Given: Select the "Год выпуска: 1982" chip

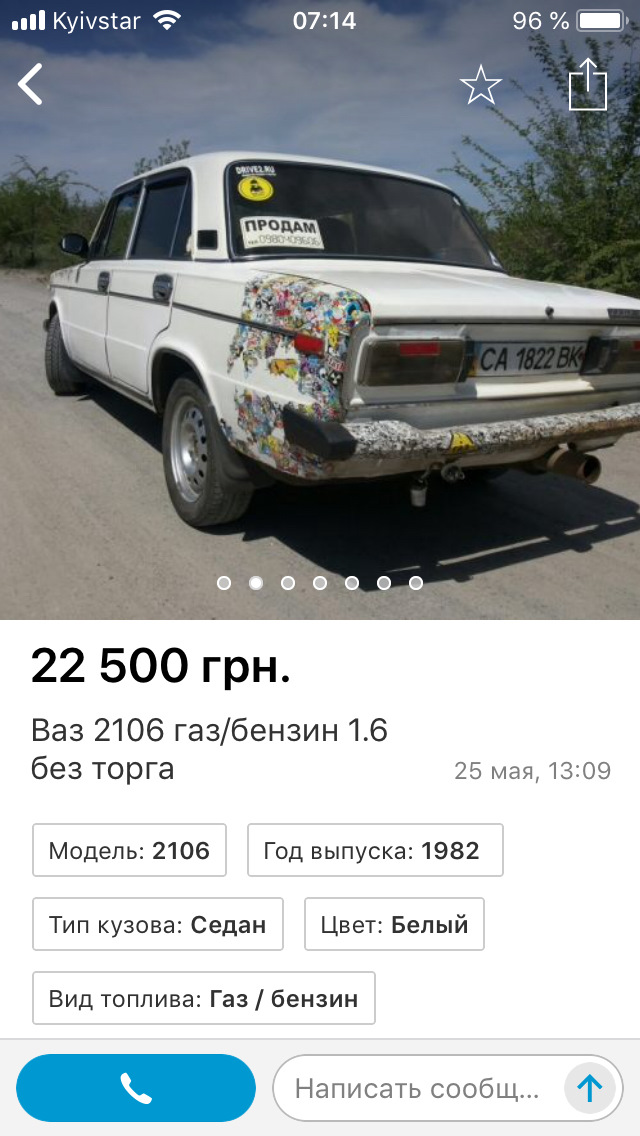Looking at the screenshot, I should pyautogui.click(x=374, y=850).
